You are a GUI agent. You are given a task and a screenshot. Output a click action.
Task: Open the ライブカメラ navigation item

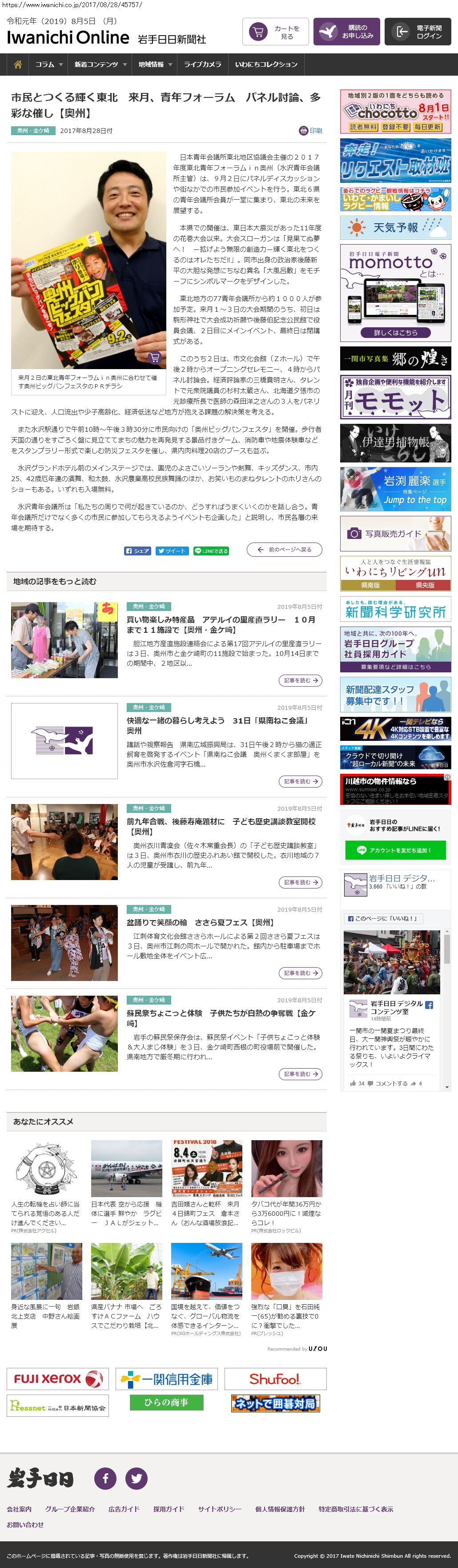tap(202, 64)
